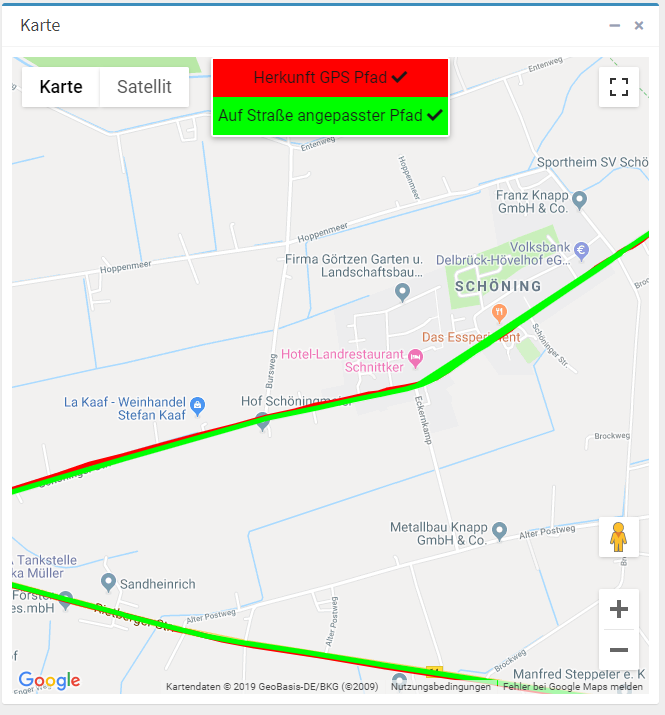Zoom out of the map

(x=618, y=650)
